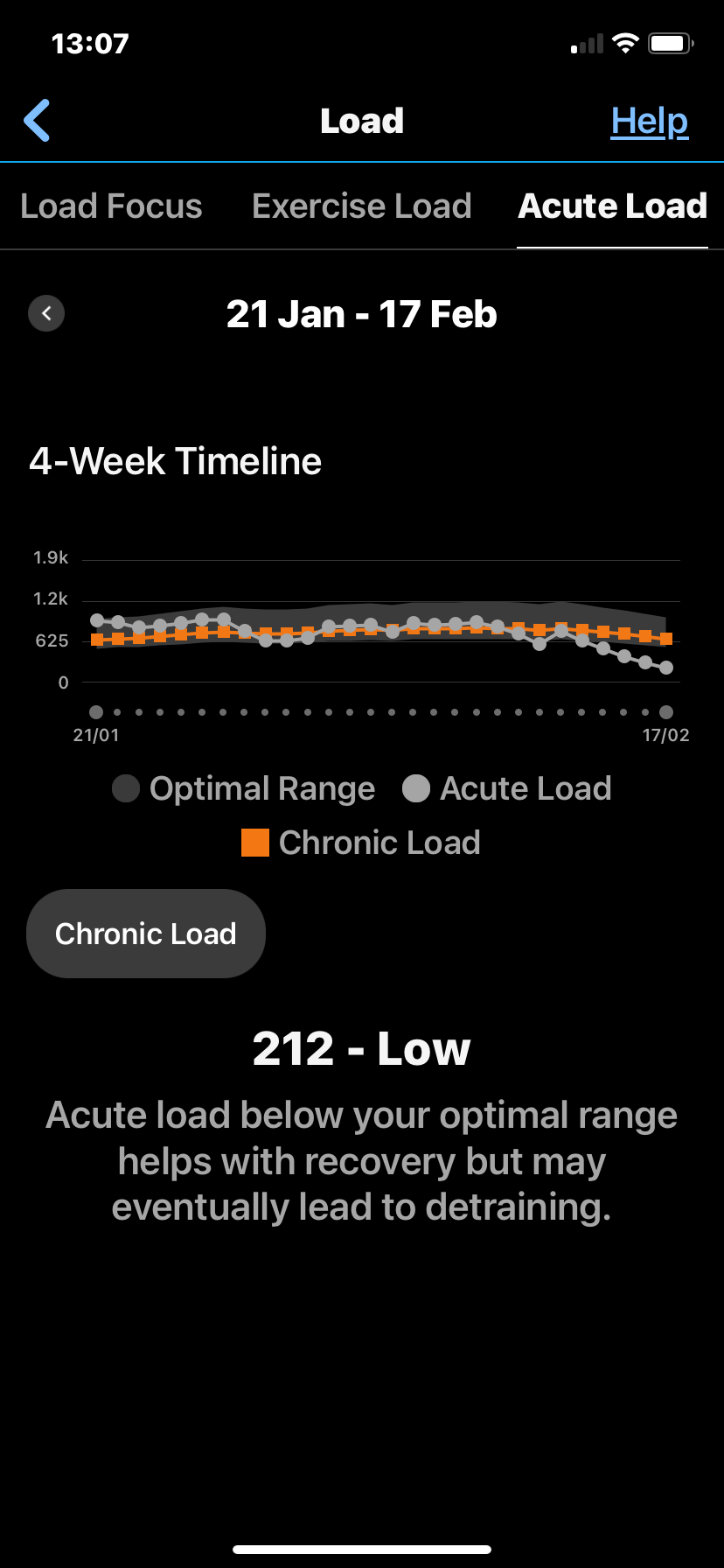Switch to the Exercise Load tab
Viewport: 724px width, 1568px height.
361,206
